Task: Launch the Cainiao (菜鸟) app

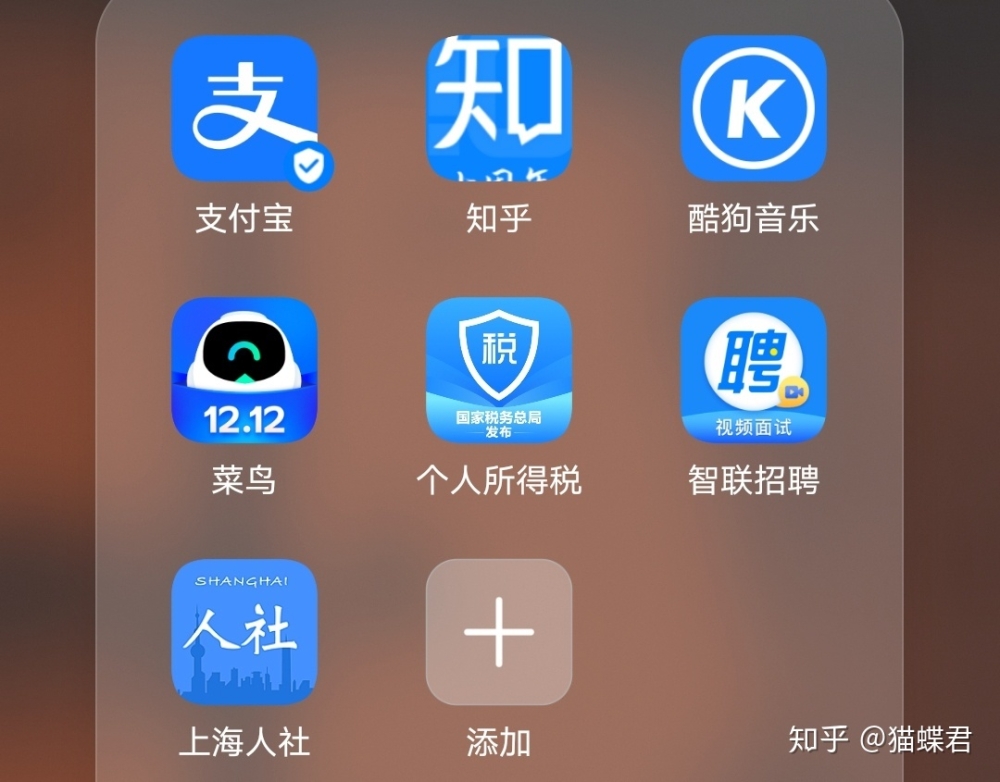Action: 245,370
